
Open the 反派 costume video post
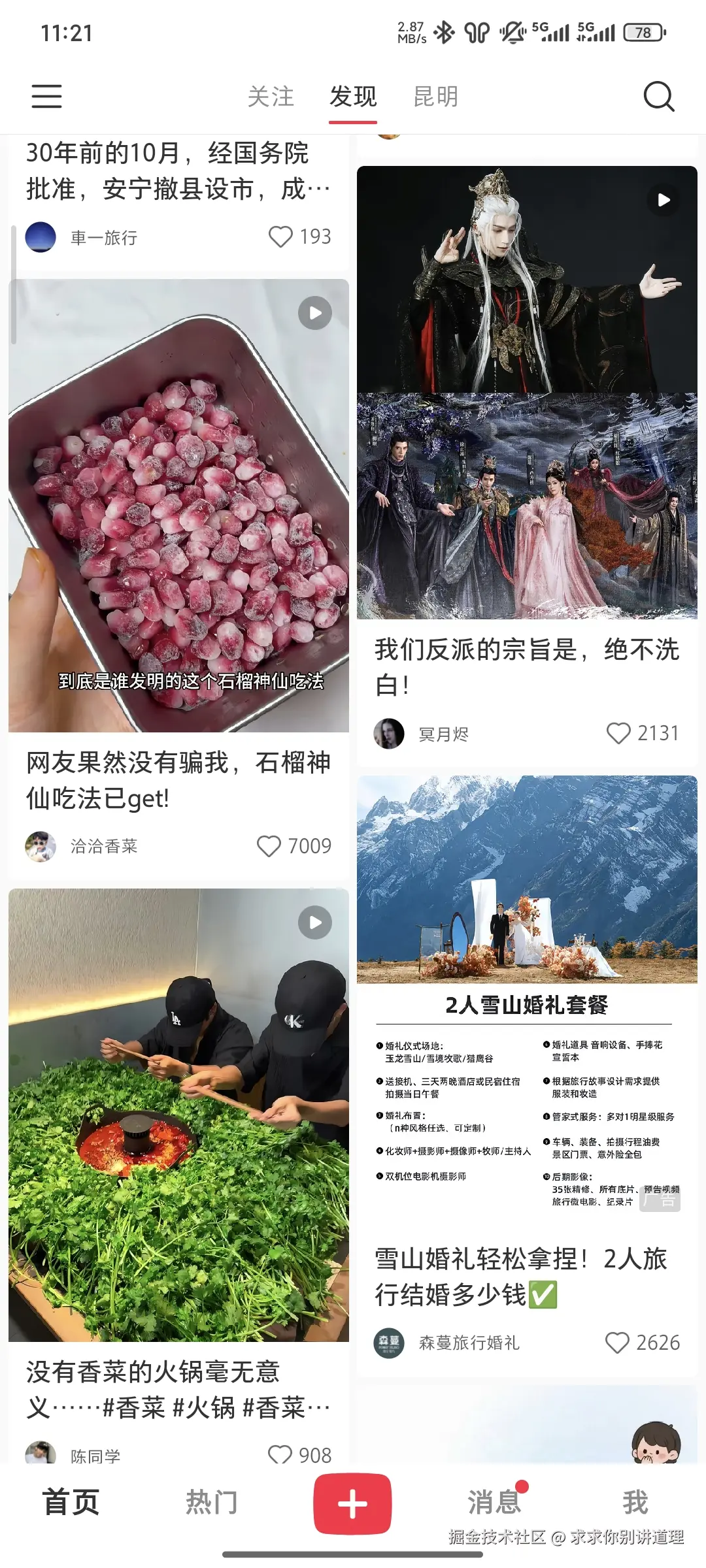(527, 392)
